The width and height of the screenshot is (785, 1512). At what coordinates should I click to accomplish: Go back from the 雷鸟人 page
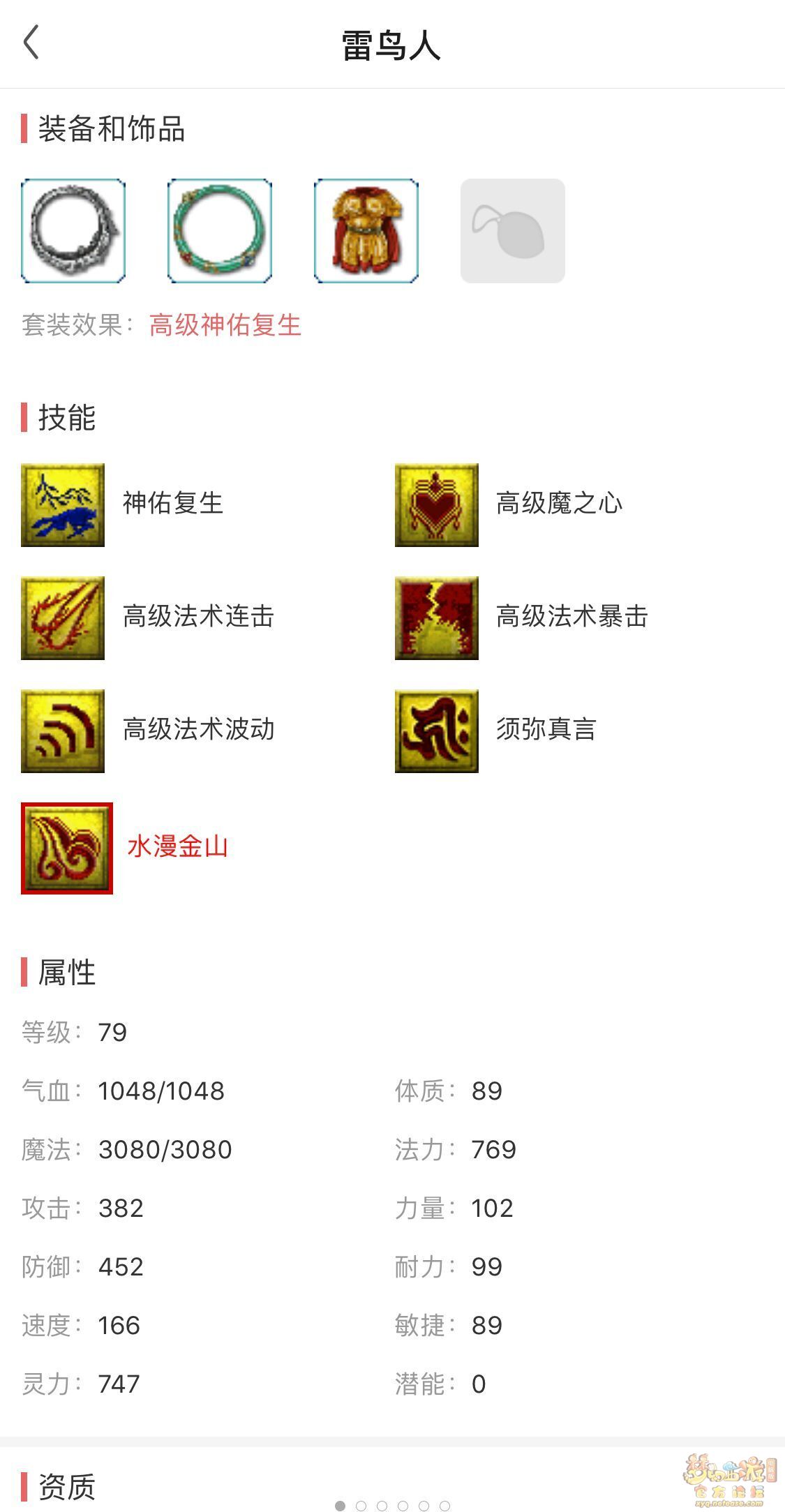[x=31, y=43]
